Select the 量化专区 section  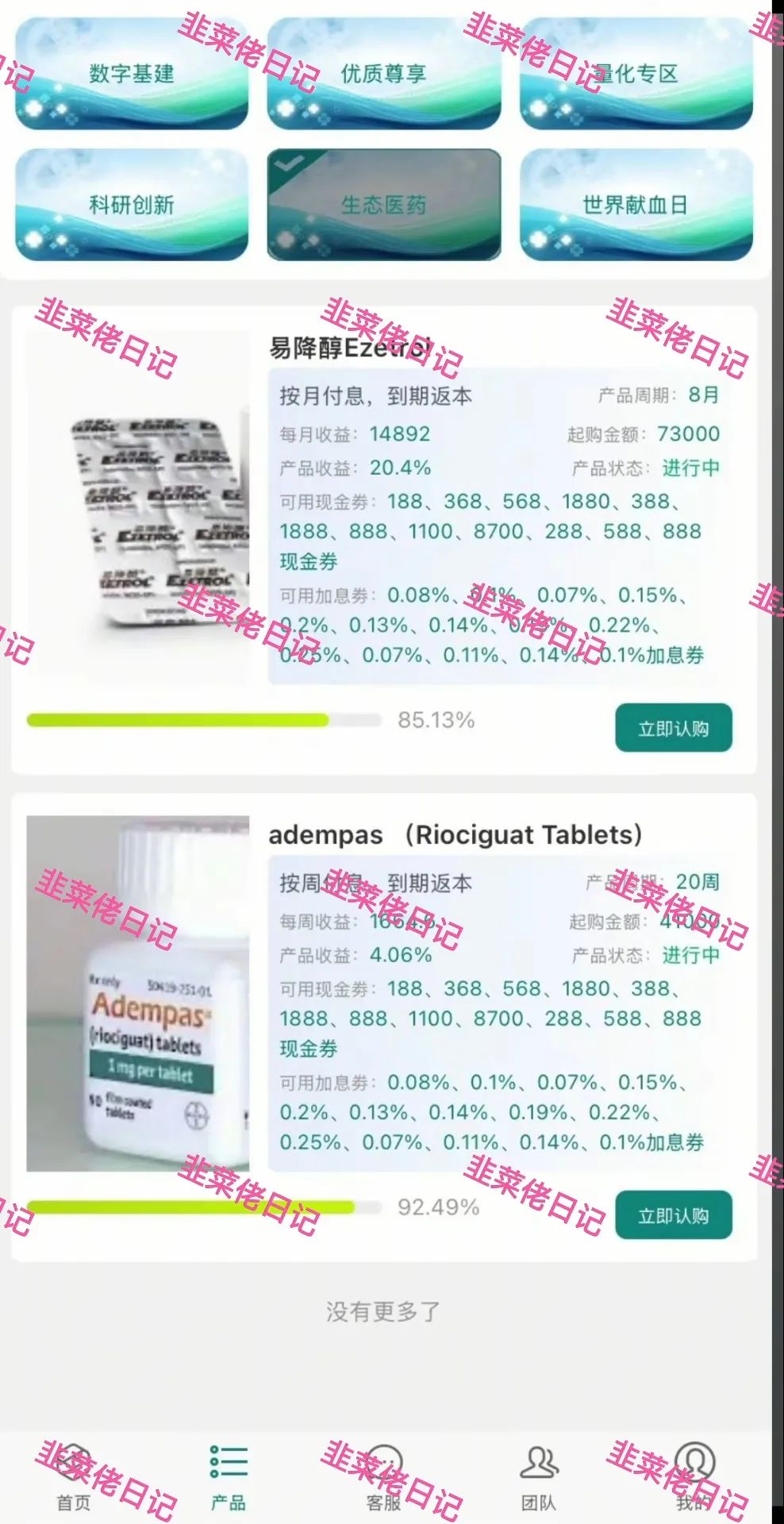coord(635,75)
